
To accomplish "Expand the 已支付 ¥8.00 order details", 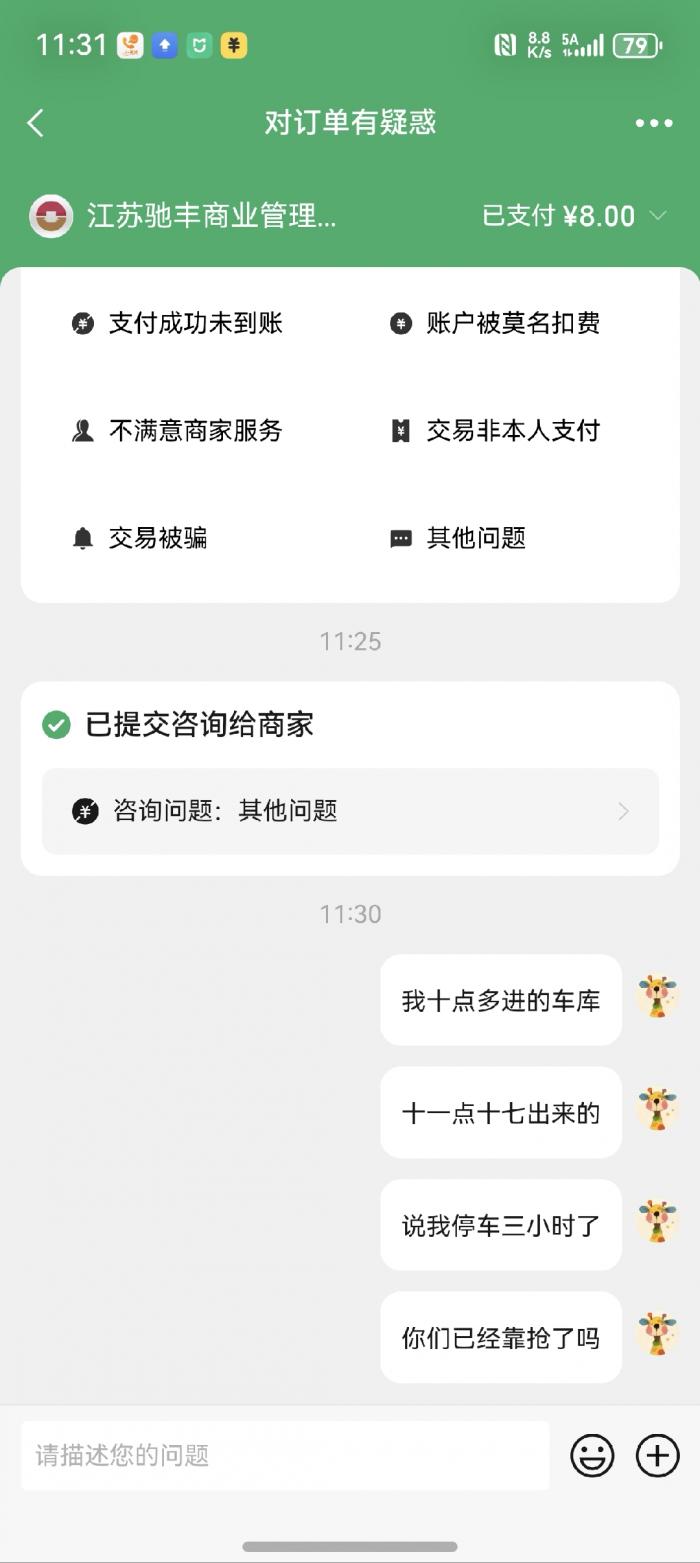I will [573, 216].
